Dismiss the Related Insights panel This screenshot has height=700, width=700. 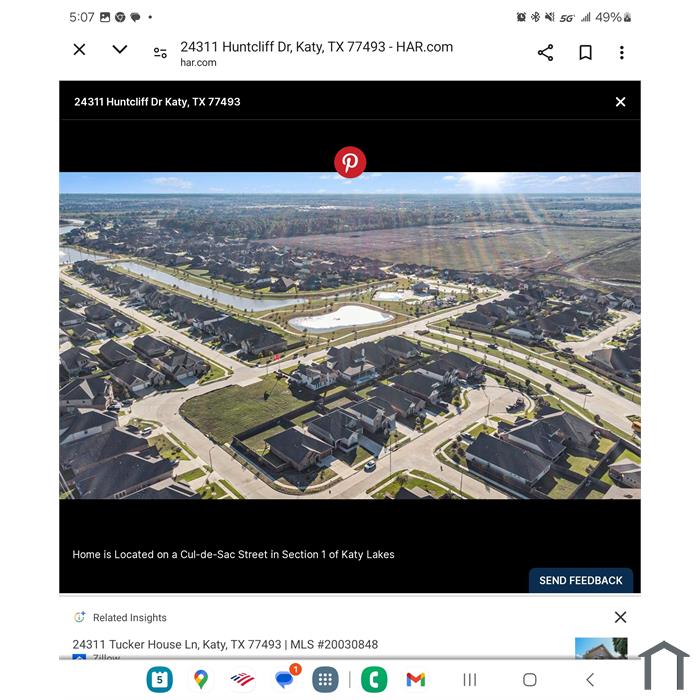click(620, 617)
